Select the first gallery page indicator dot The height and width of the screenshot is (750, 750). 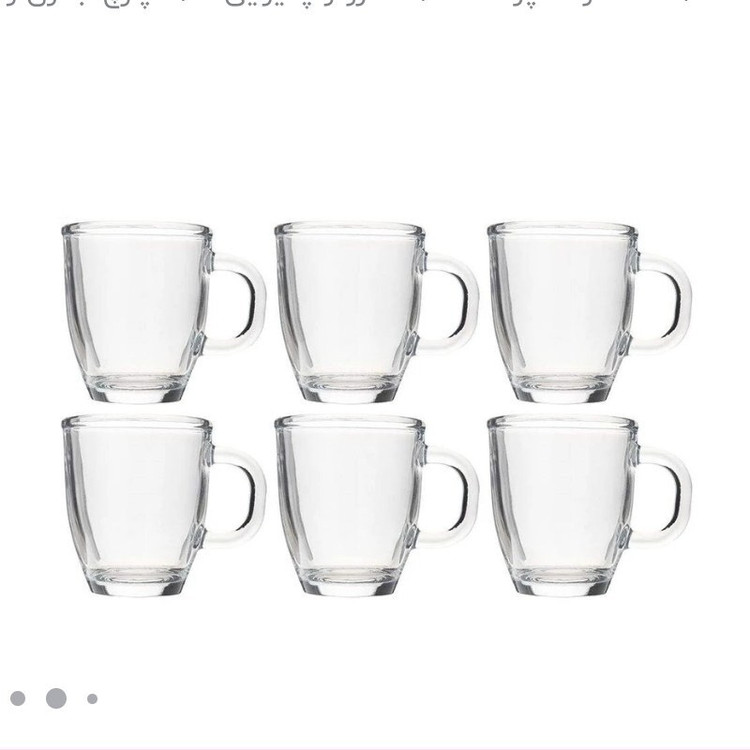(18, 698)
